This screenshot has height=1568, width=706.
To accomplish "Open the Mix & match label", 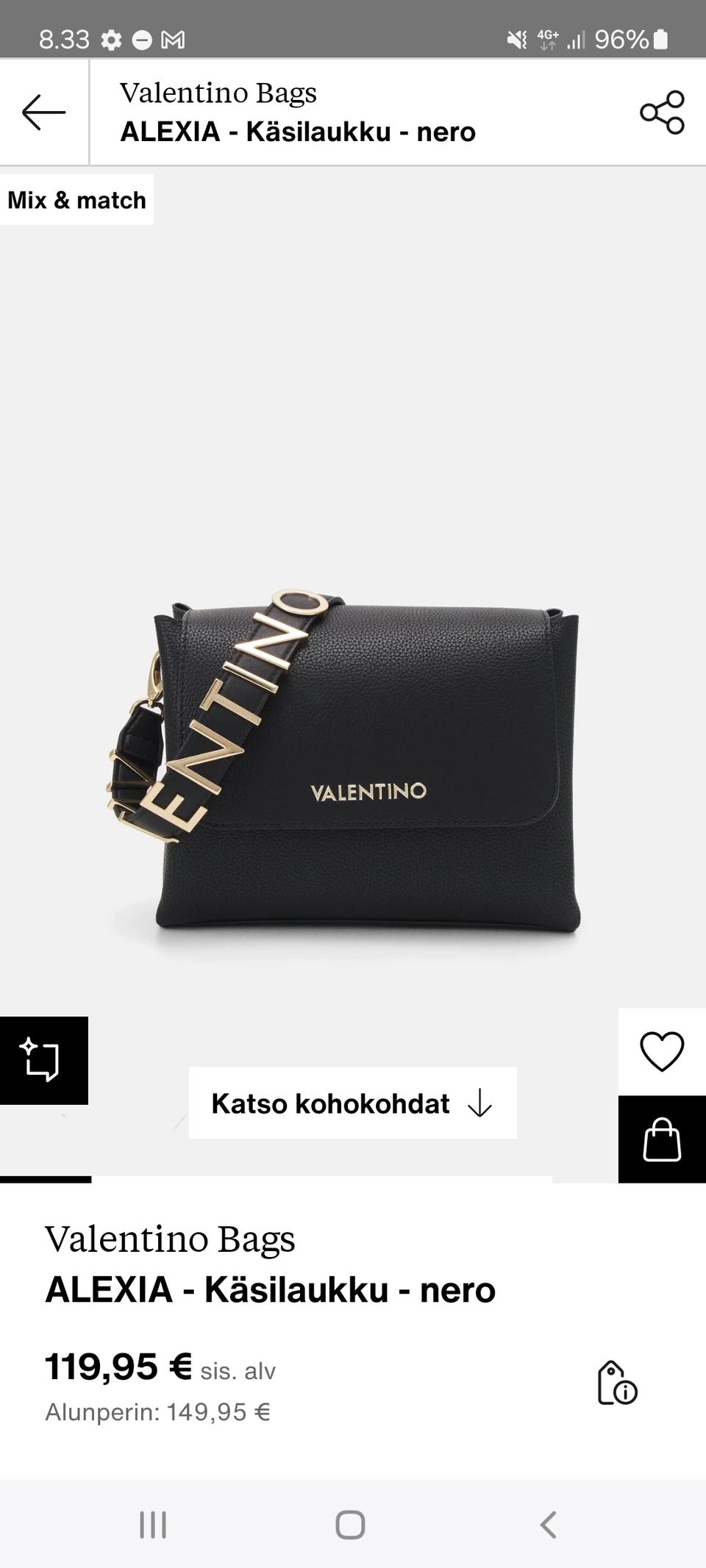I will pyautogui.click(x=76, y=200).
